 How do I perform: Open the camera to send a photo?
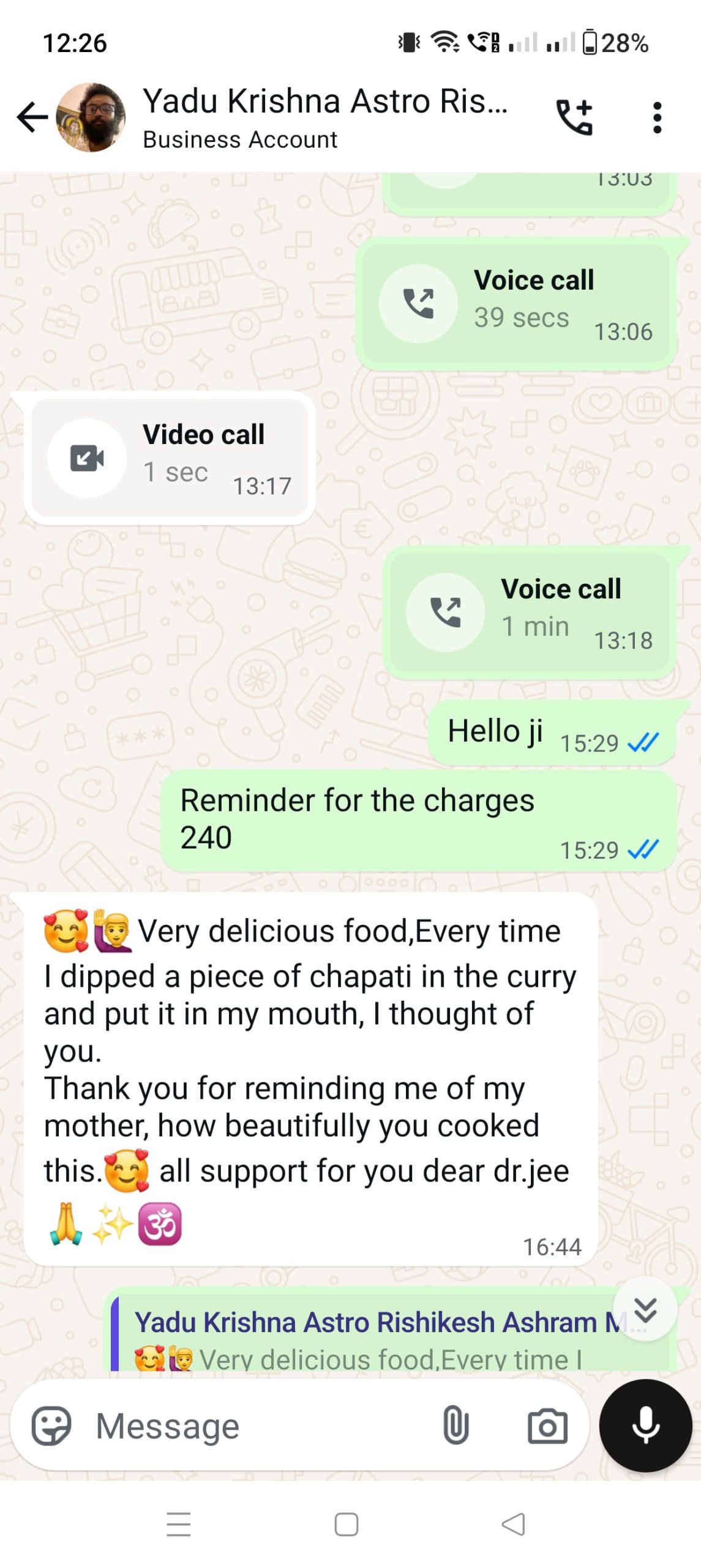pos(547,1425)
